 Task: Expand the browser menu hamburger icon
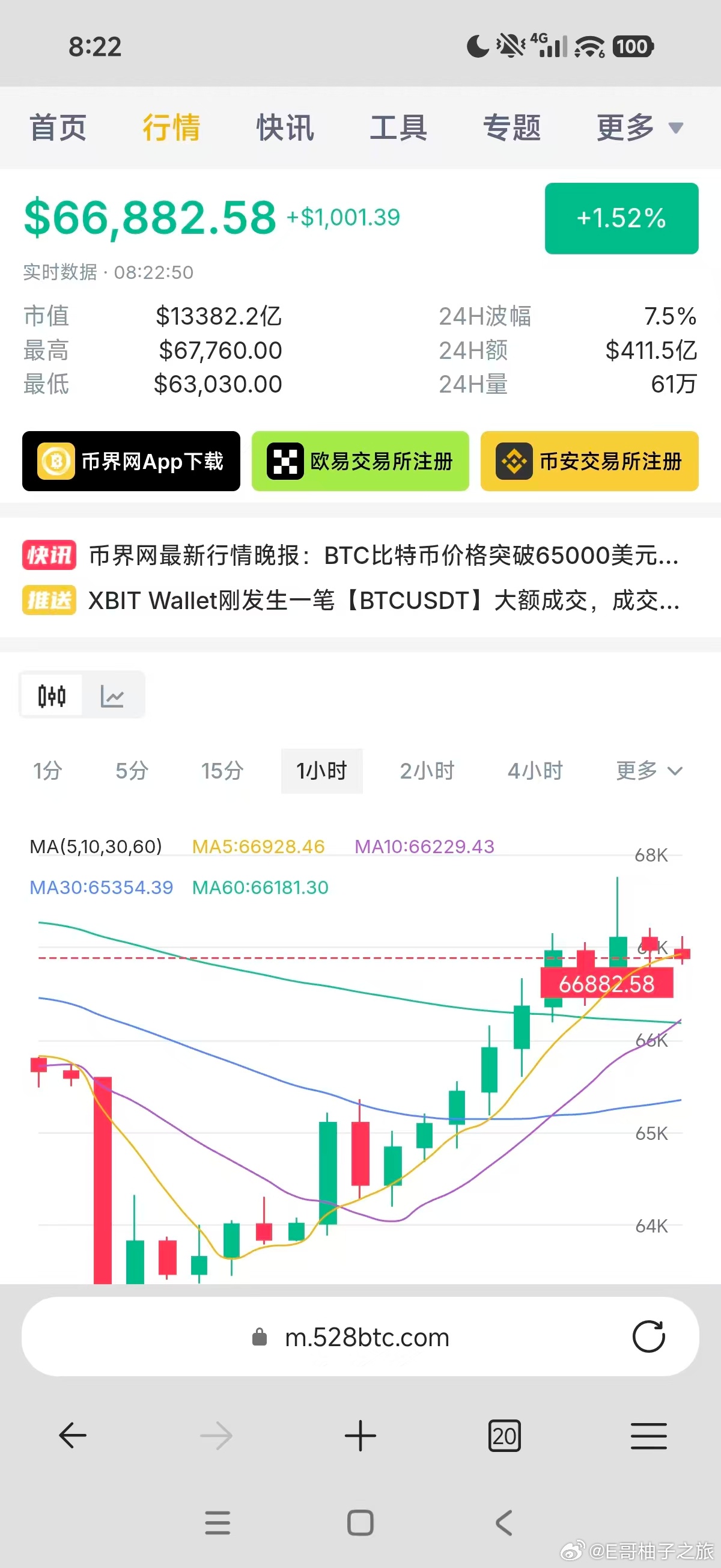click(x=648, y=1436)
